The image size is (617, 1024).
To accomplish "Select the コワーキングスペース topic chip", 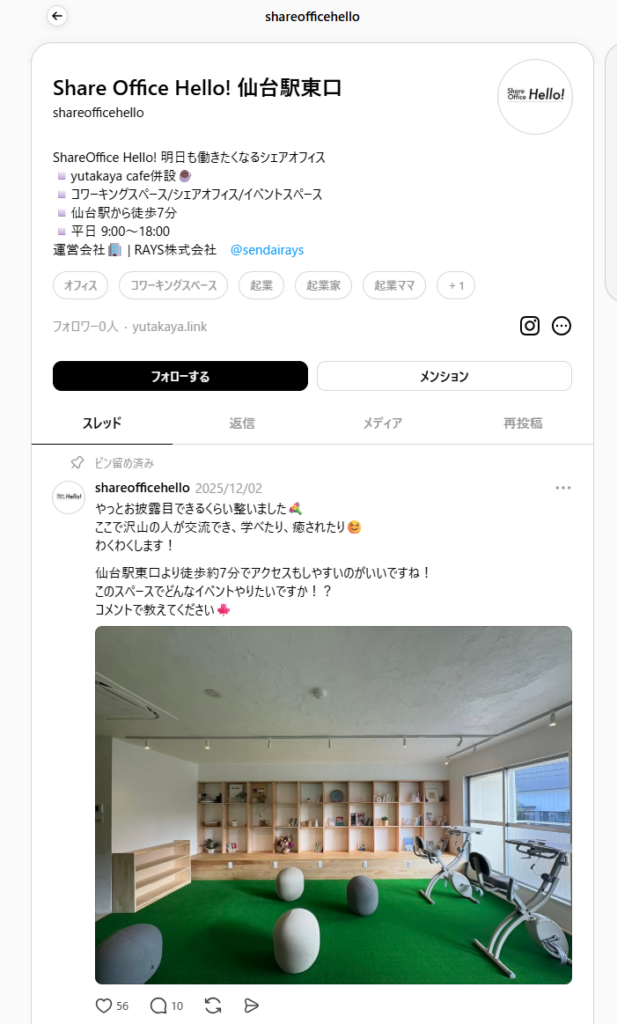I will coord(174,285).
